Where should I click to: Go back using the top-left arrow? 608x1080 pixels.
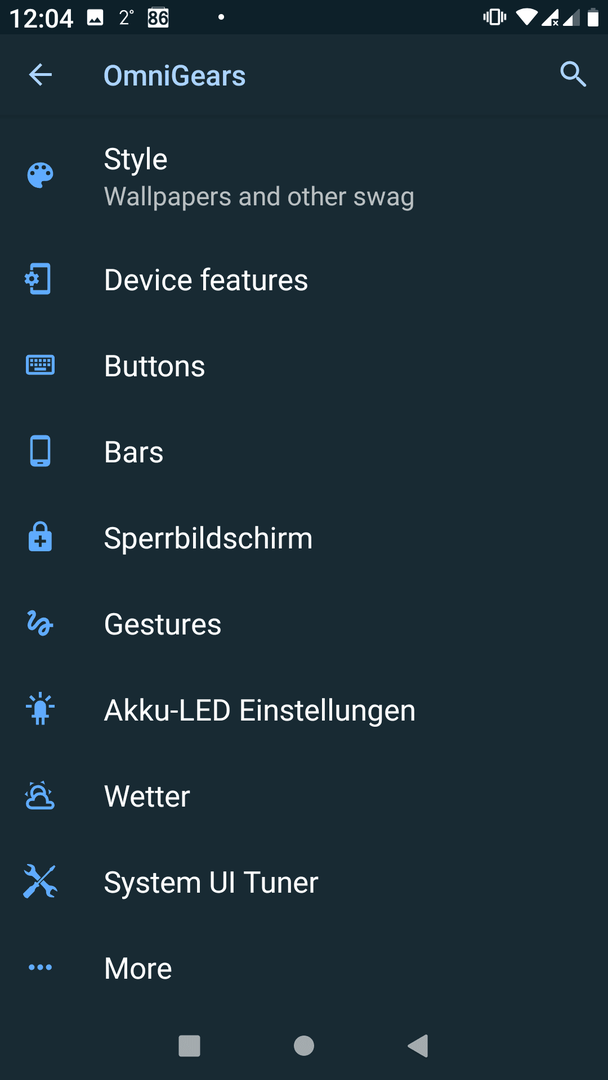tap(40, 75)
